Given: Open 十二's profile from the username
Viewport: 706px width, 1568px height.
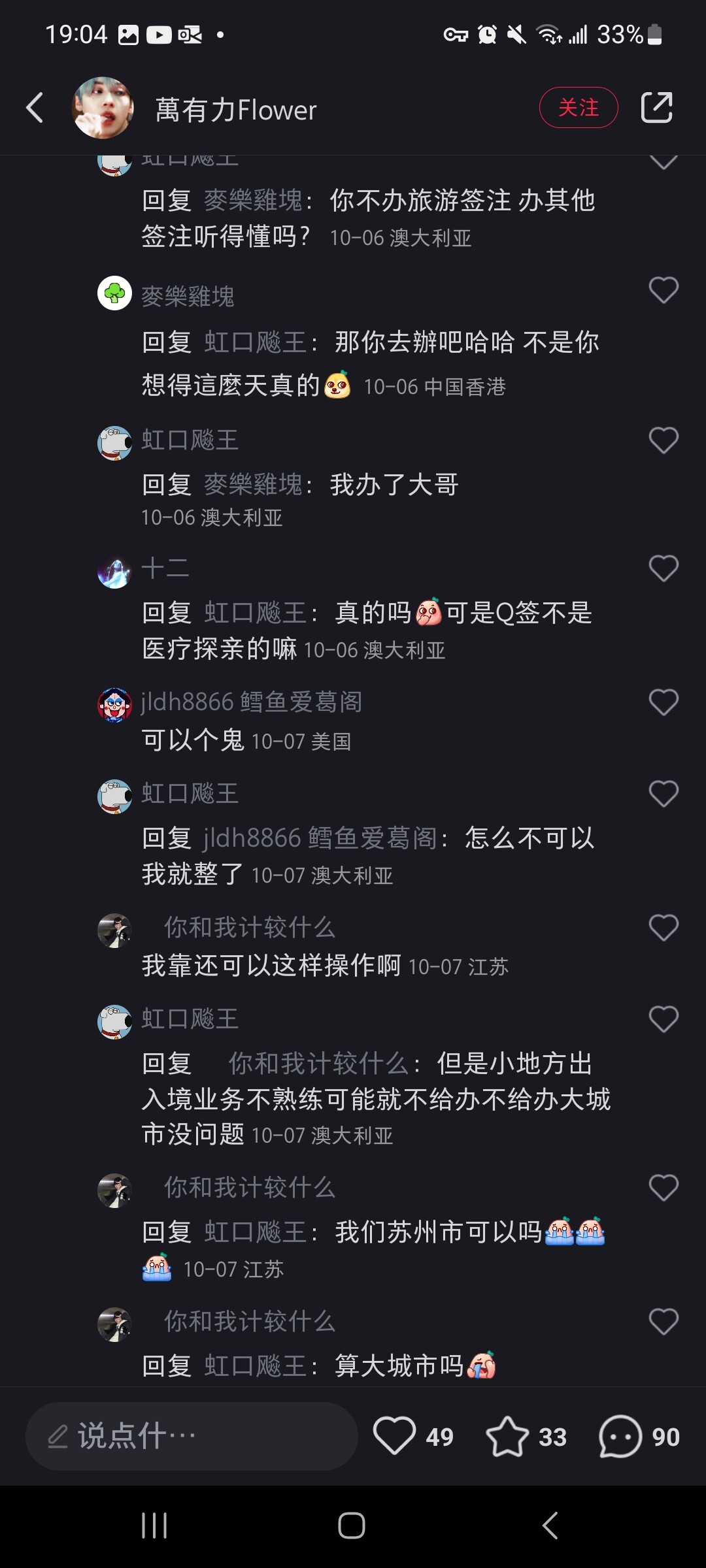Looking at the screenshot, I should (x=165, y=568).
